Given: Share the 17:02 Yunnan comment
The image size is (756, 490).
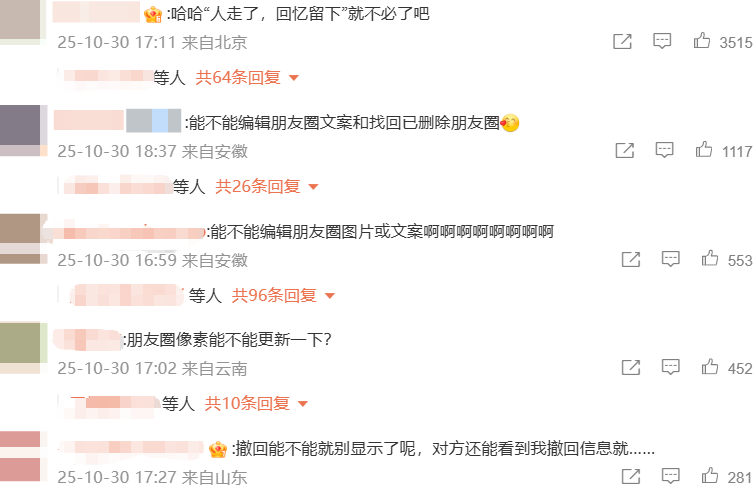Looking at the screenshot, I should (630, 369).
